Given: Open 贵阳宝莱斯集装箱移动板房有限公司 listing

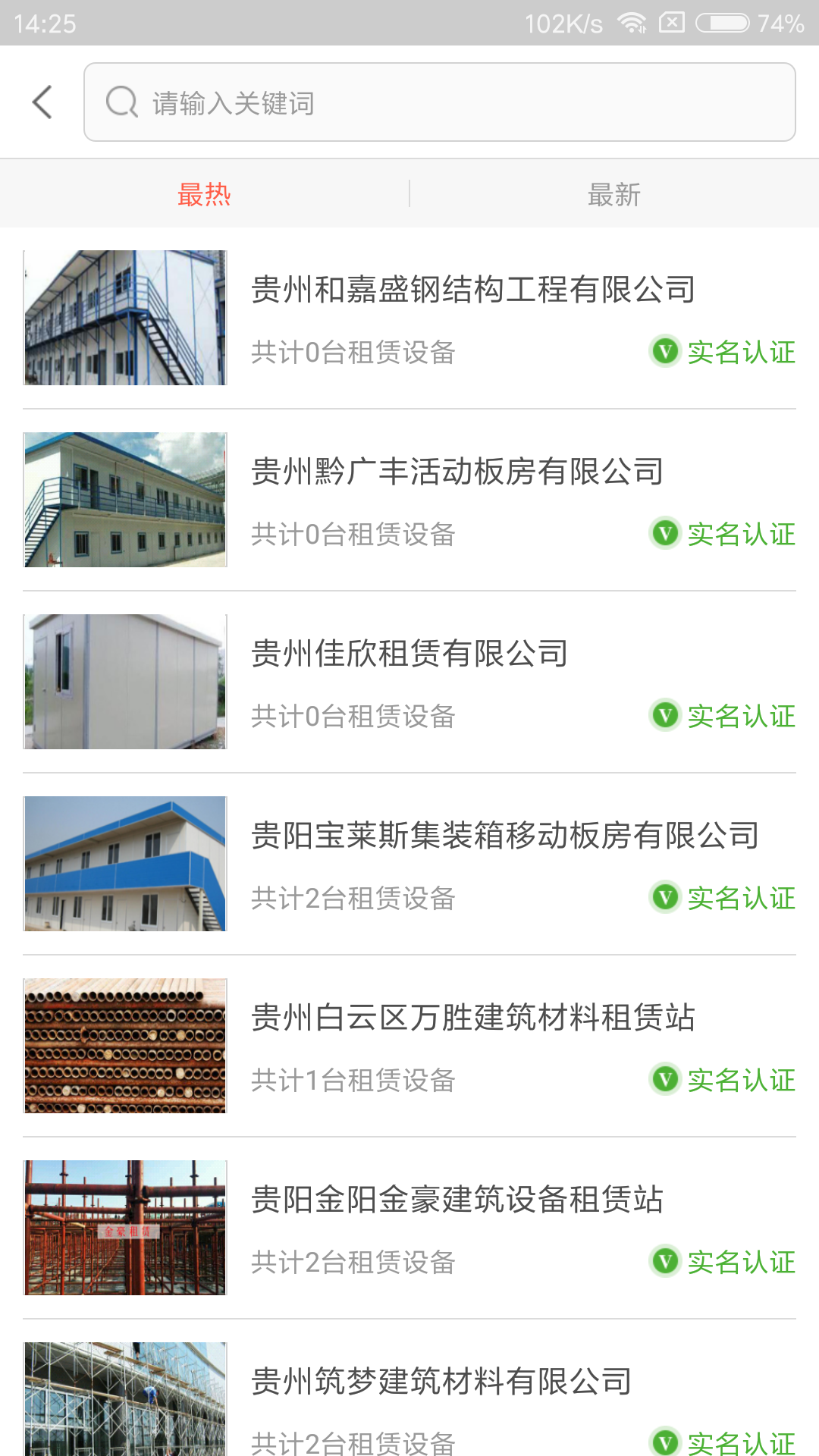Looking at the screenshot, I should pyautogui.click(x=504, y=836).
